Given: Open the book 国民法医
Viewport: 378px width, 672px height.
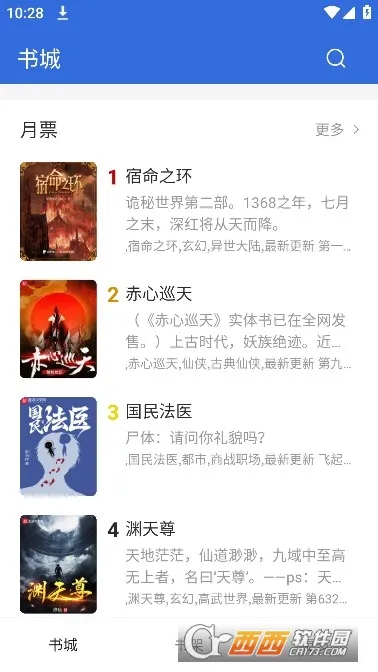Looking at the screenshot, I should [x=189, y=447].
